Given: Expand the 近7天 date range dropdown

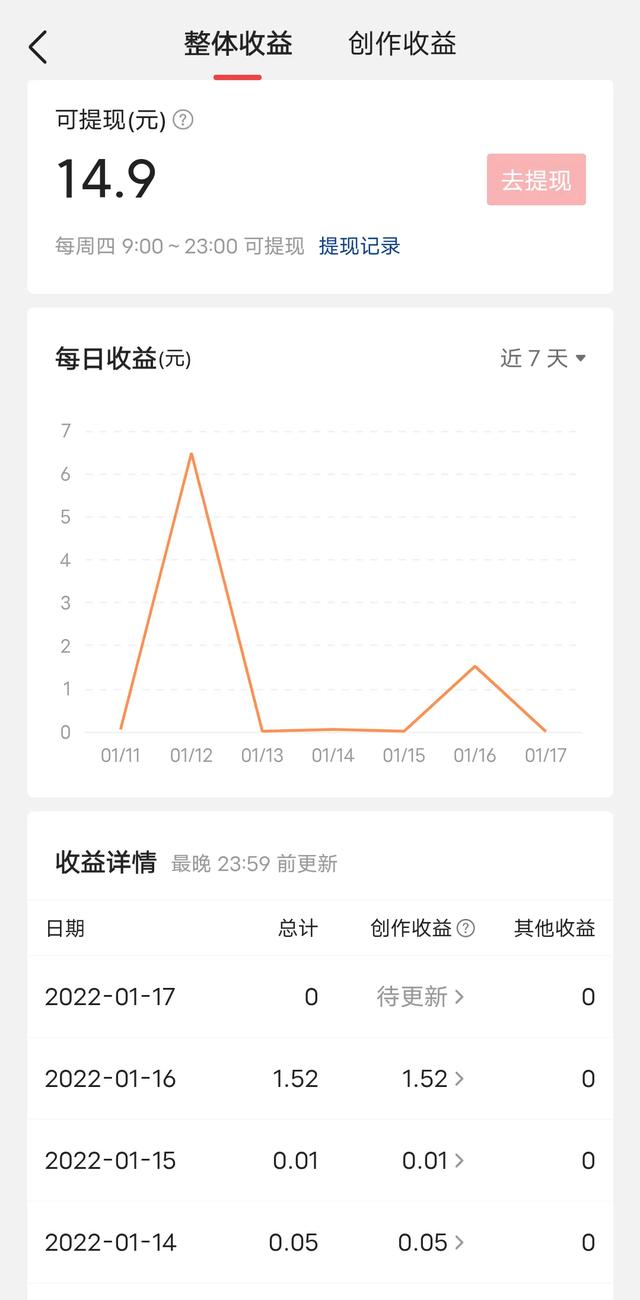Looking at the screenshot, I should pos(543,358).
